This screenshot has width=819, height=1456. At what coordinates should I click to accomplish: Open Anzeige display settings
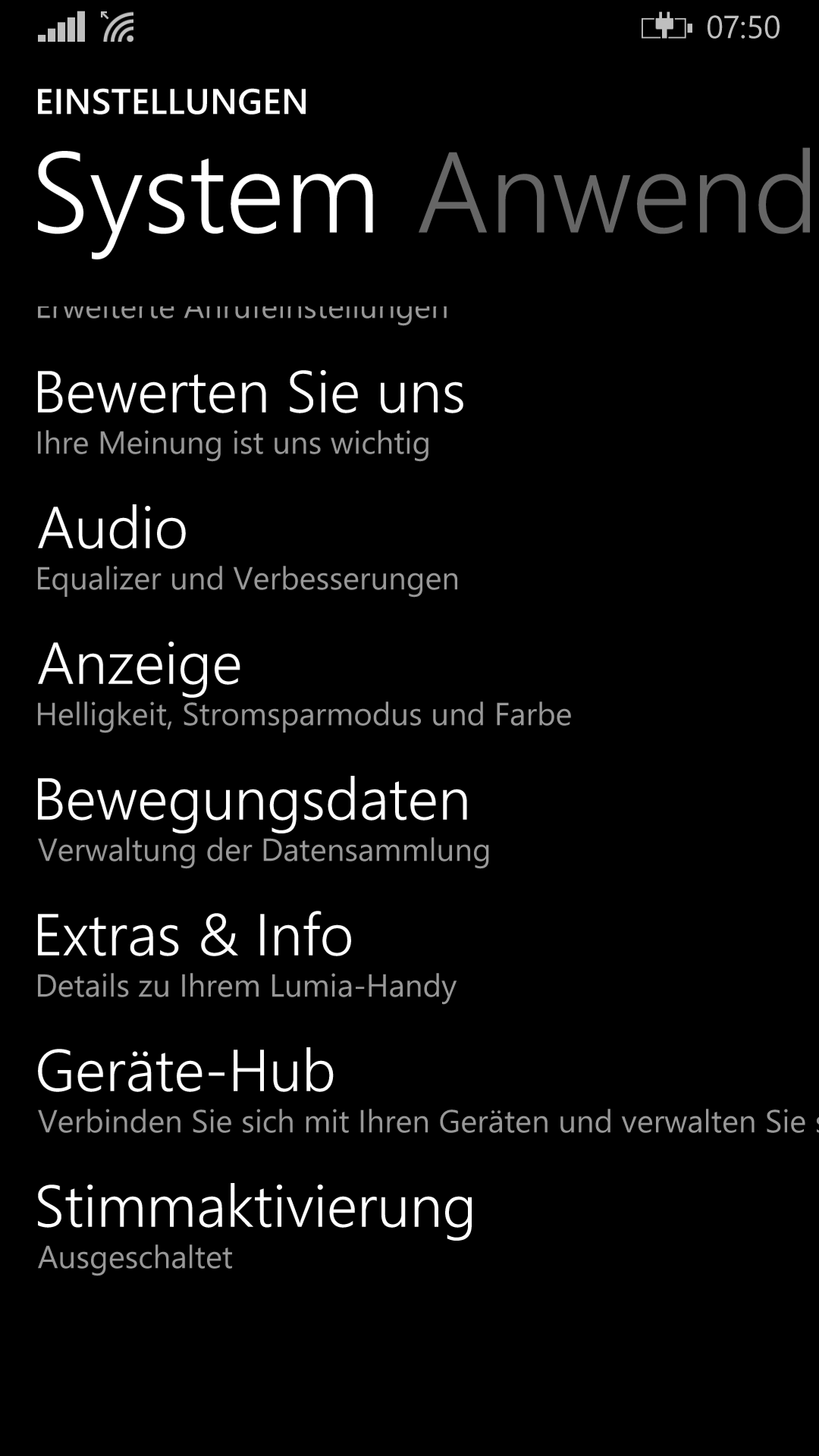point(409,683)
